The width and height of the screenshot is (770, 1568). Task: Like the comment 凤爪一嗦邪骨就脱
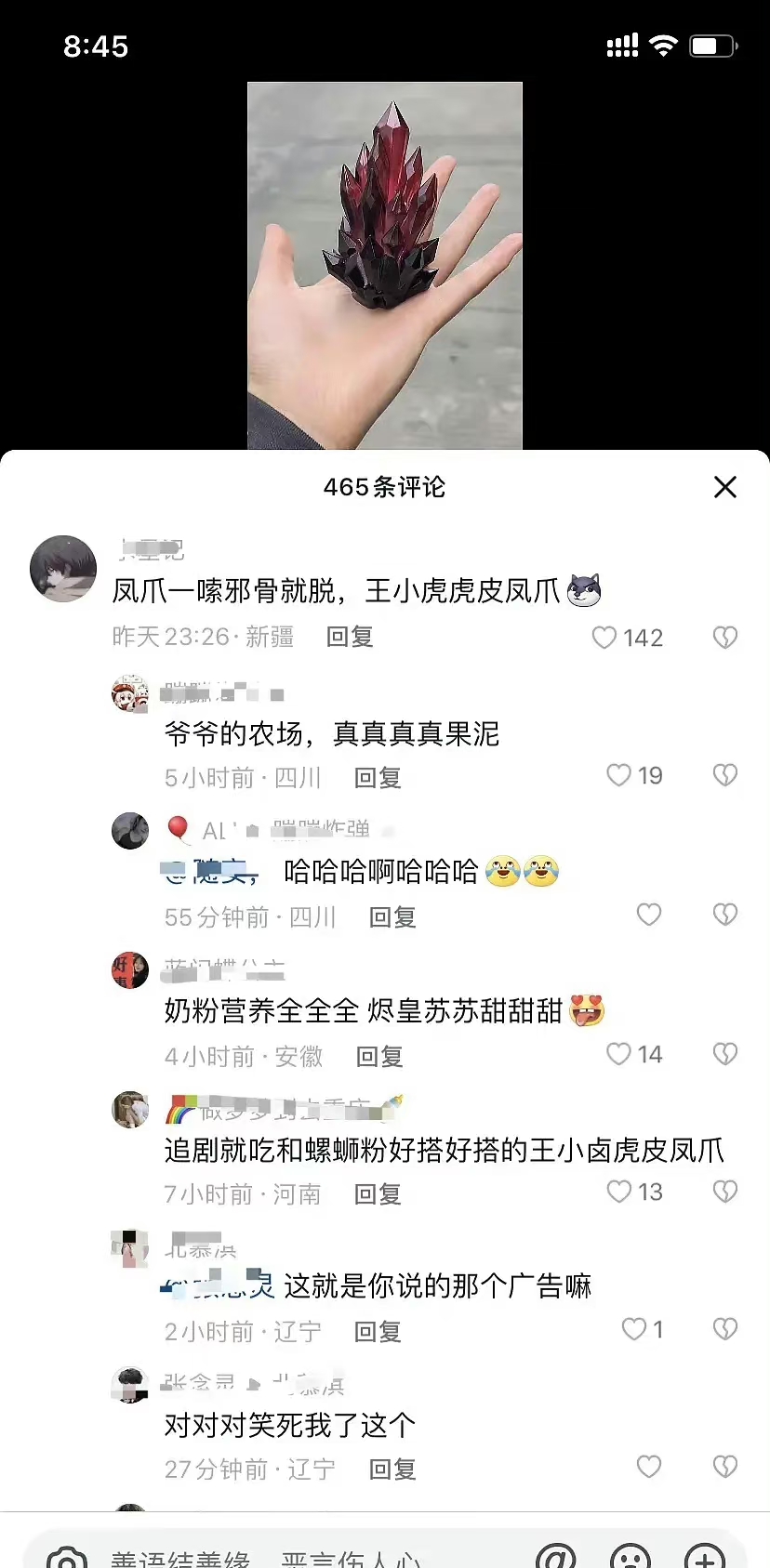coord(604,638)
